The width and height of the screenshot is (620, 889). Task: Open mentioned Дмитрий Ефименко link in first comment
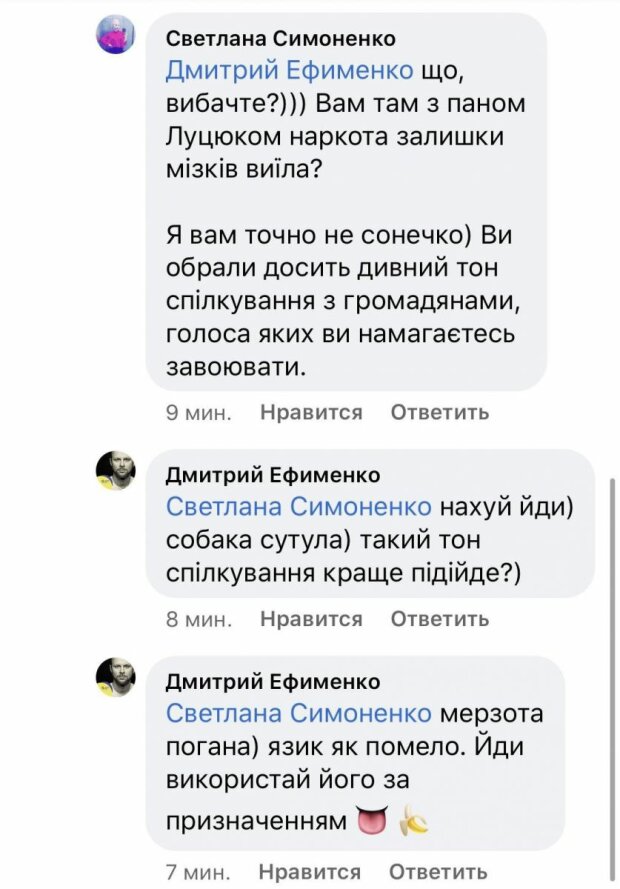click(289, 71)
